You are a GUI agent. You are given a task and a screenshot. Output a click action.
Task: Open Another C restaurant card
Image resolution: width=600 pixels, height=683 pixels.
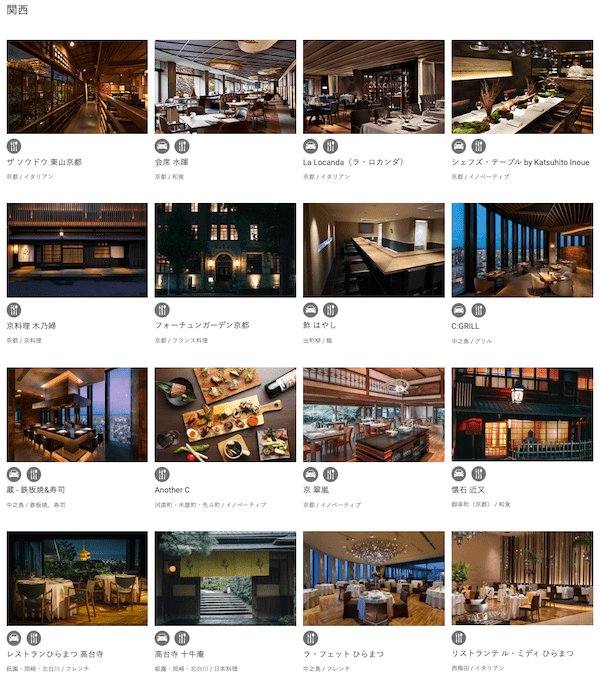tap(226, 414)
